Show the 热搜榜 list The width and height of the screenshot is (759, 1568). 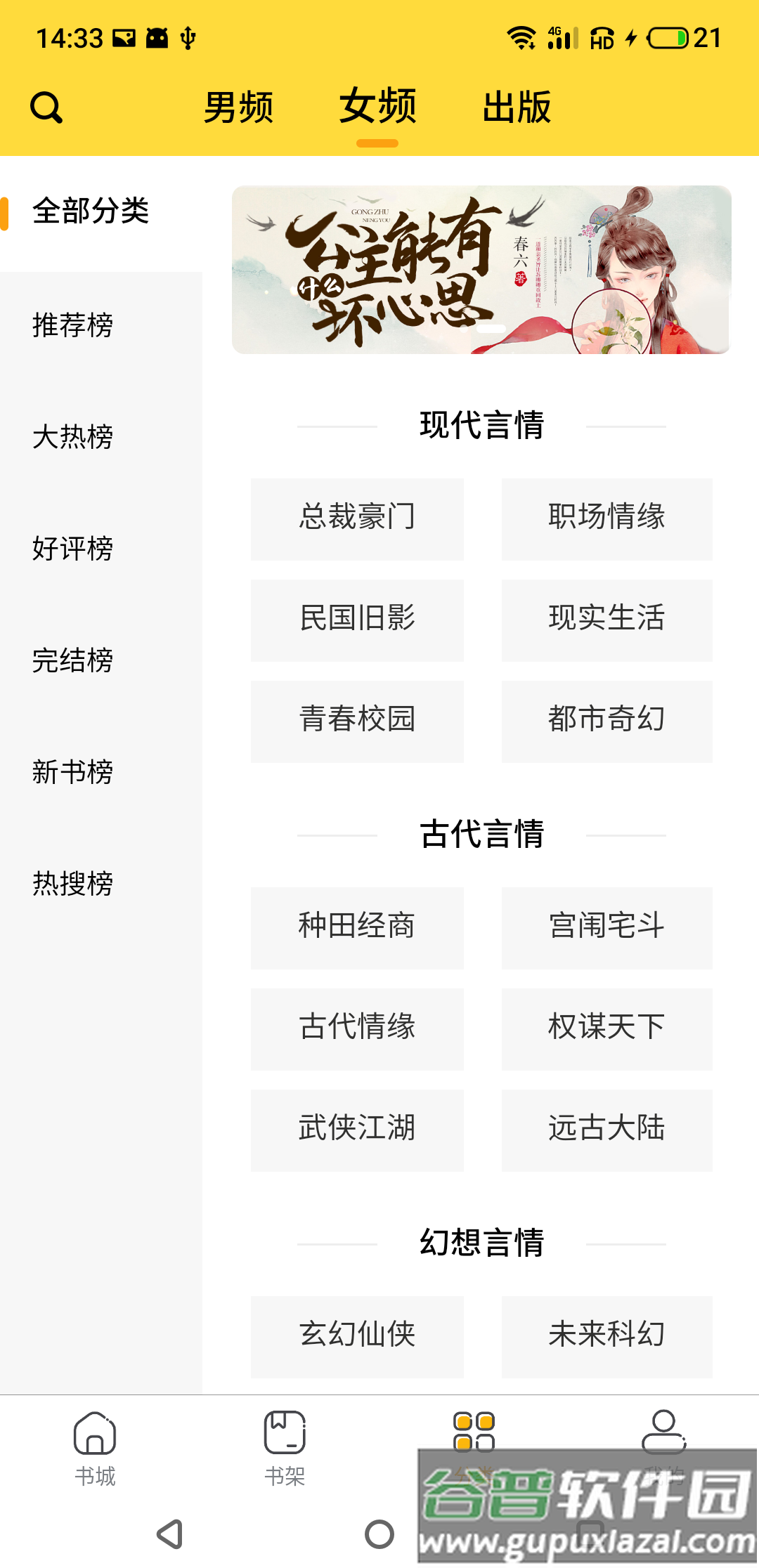73,884
